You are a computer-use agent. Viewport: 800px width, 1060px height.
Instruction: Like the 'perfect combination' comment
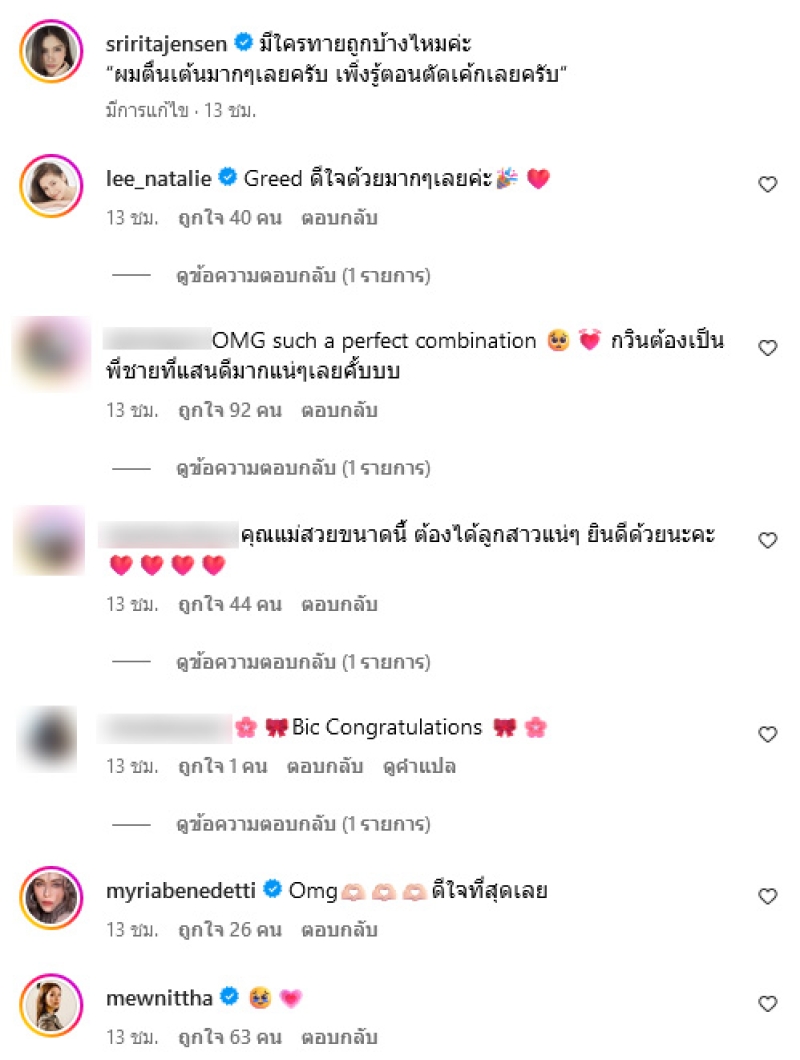pyautogui.click(x=767, y=348)
